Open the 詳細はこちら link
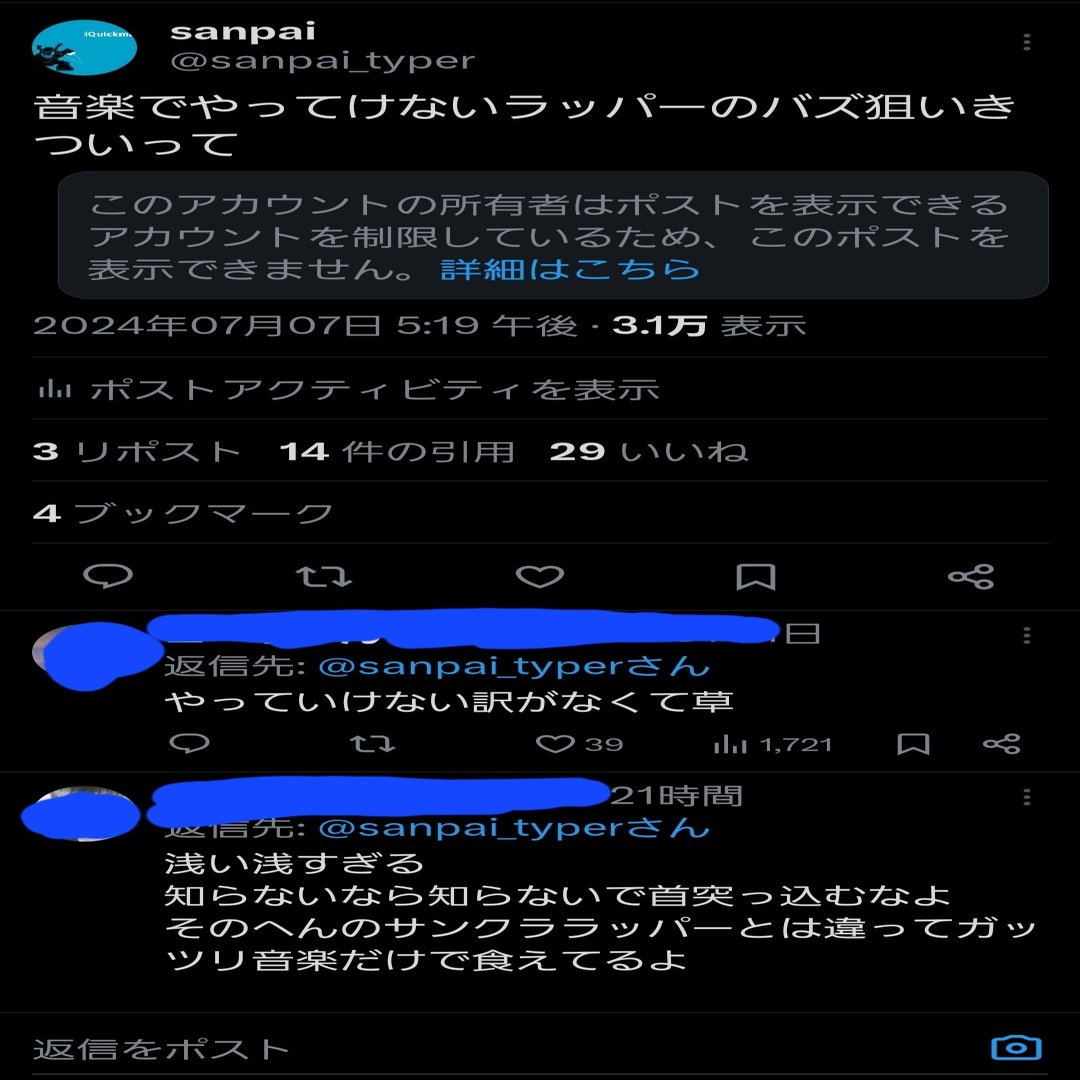The image size is (1080, 1080). pos(570,269)
